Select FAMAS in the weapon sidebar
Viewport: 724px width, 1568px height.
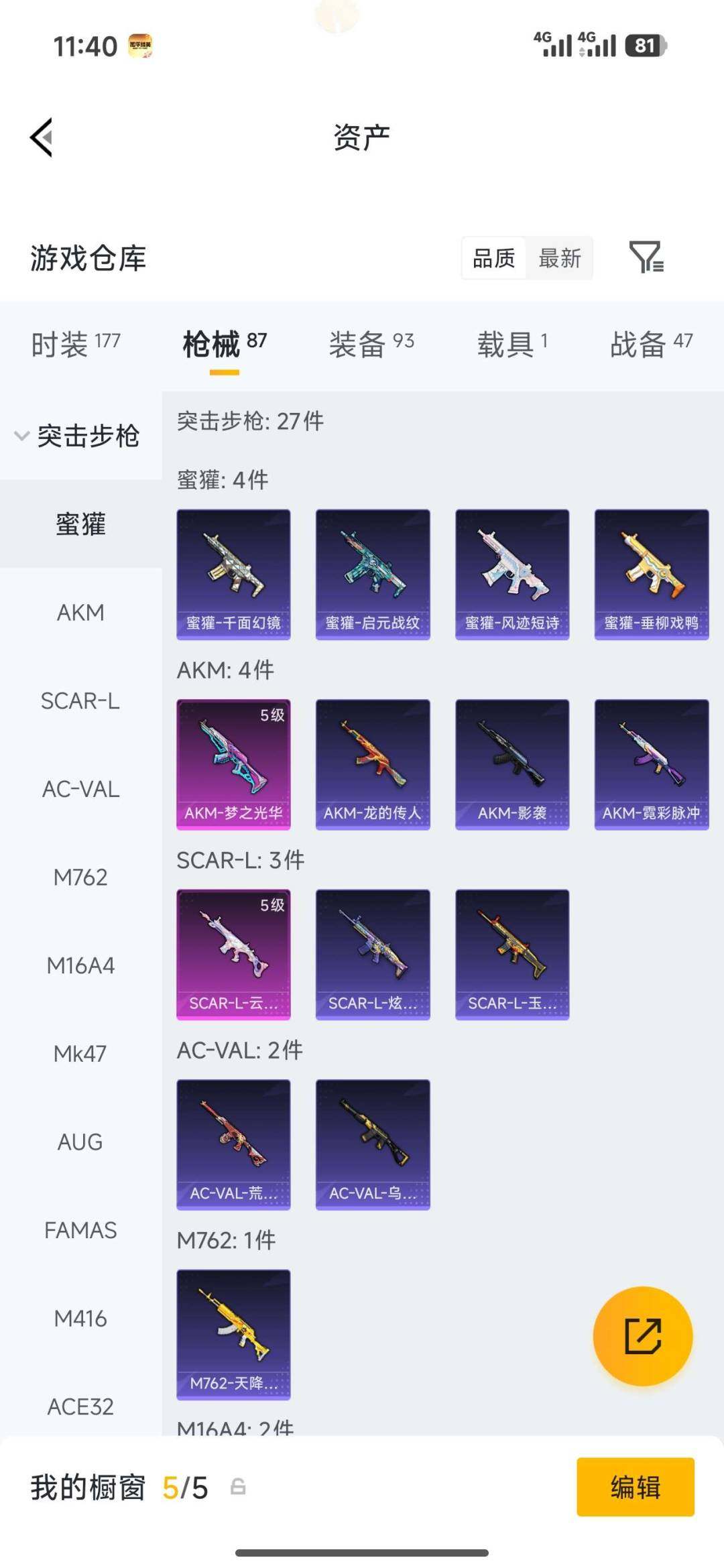coord(80,1230)
